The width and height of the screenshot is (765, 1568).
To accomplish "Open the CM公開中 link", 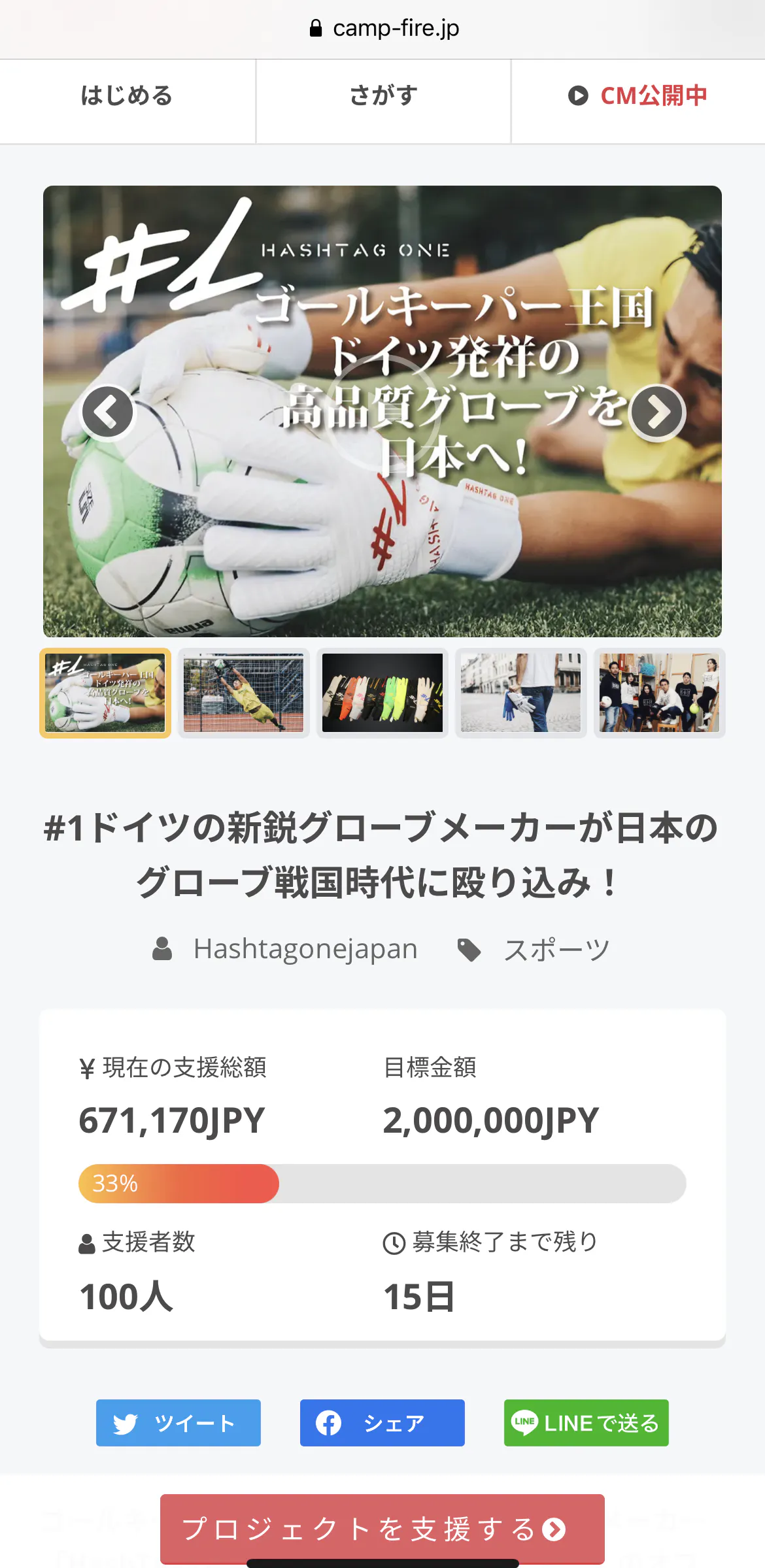I will point(638,95).
